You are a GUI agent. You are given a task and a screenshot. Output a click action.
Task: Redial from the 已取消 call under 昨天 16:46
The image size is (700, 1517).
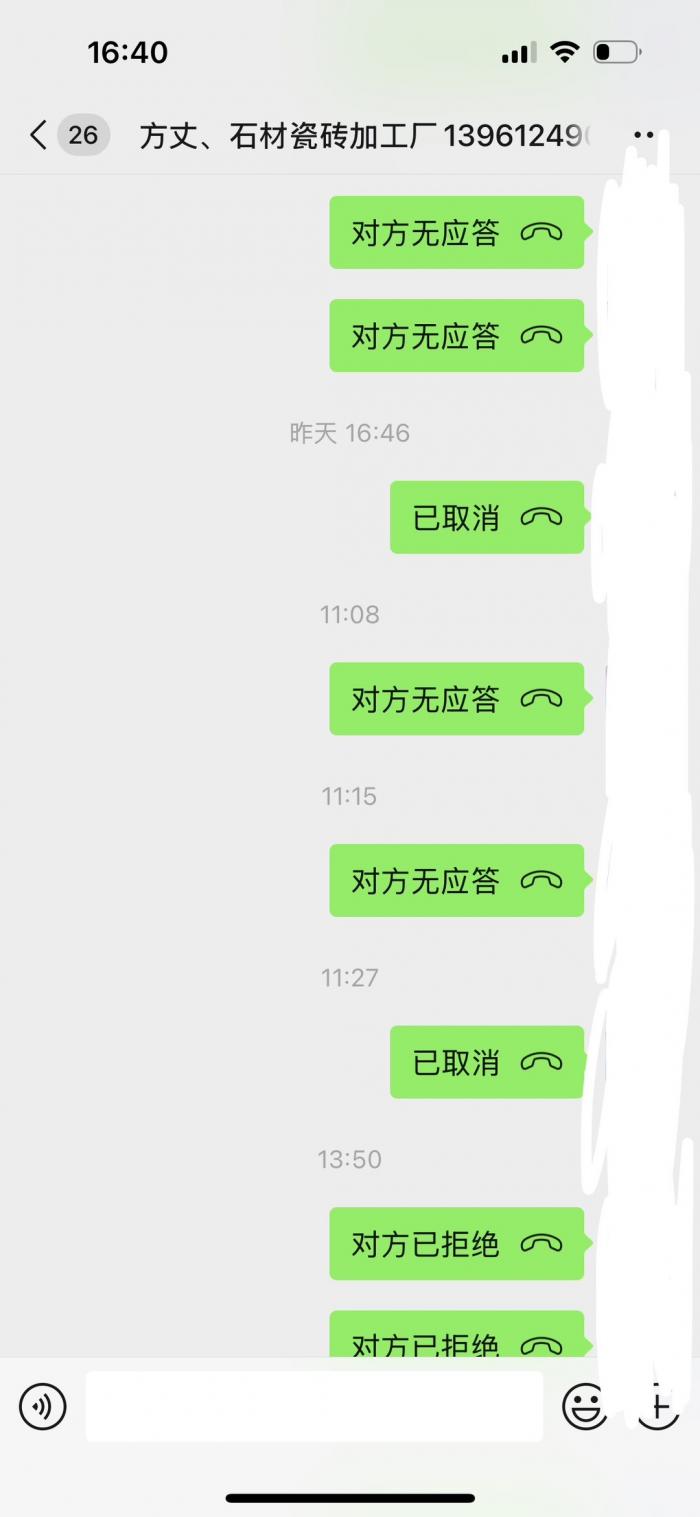coord(487,517)
